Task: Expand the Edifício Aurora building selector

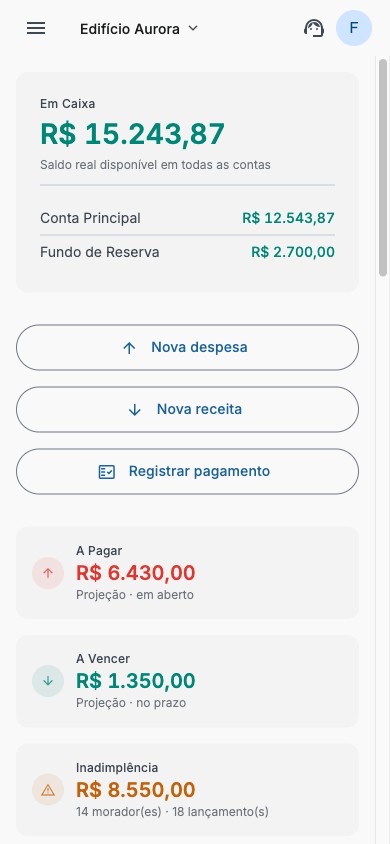Action: point(139,29)
